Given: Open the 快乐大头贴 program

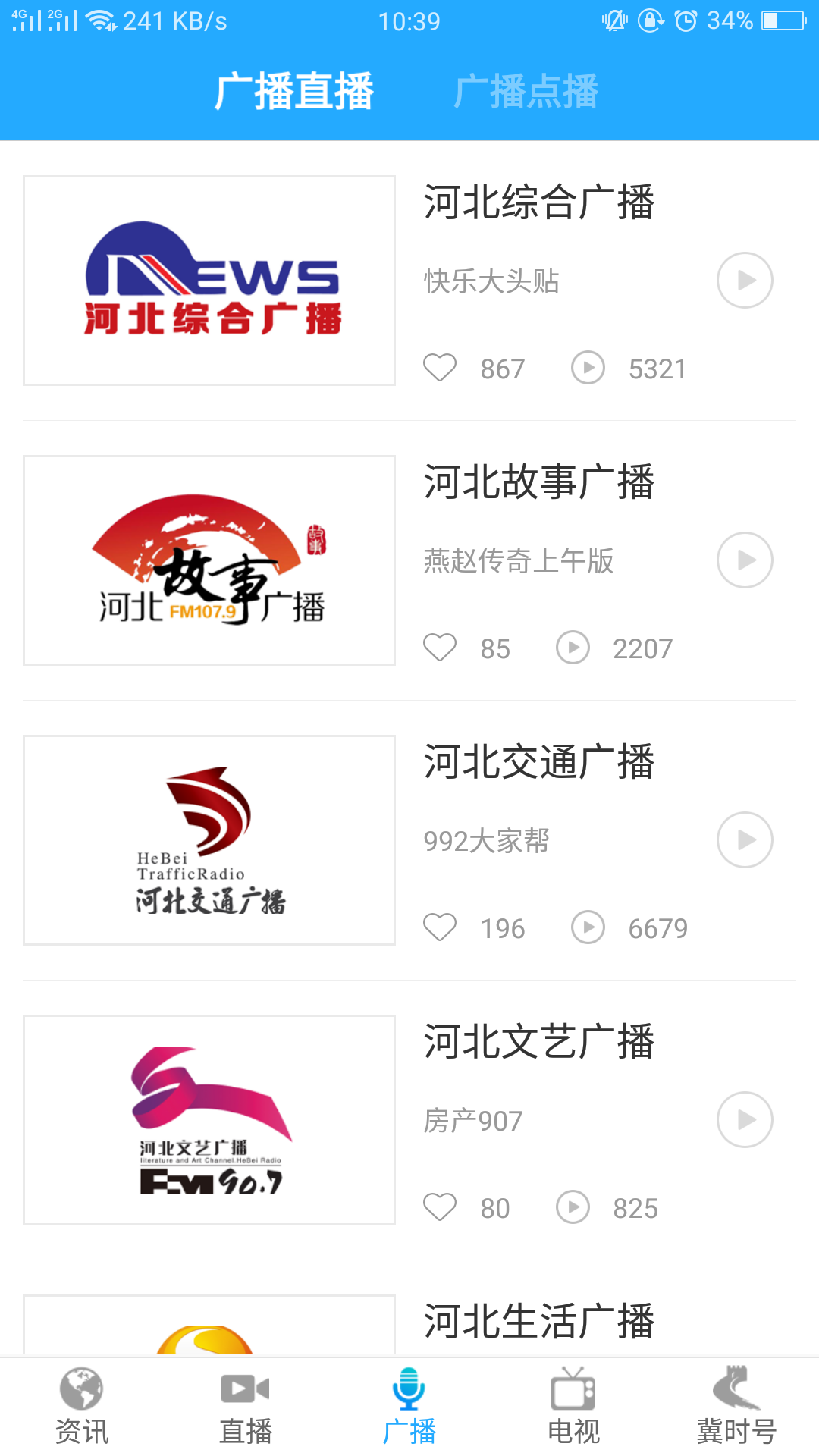Looking at the screenshot, I should click(490, 282).
